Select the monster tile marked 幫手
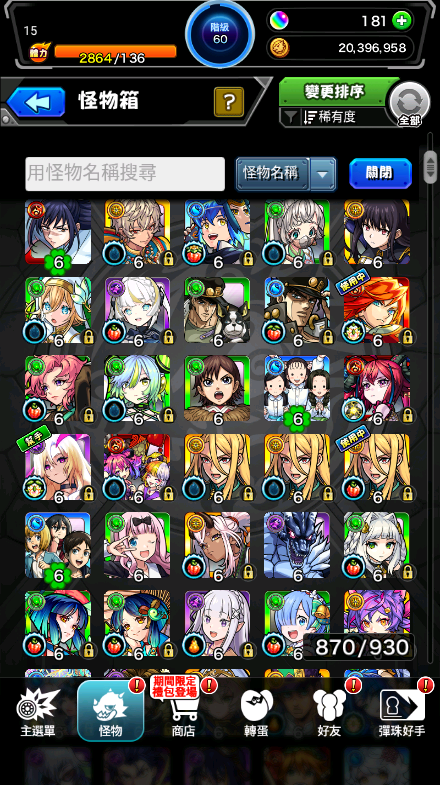Viewport: 440px width, 785px height. click(58, 467)
